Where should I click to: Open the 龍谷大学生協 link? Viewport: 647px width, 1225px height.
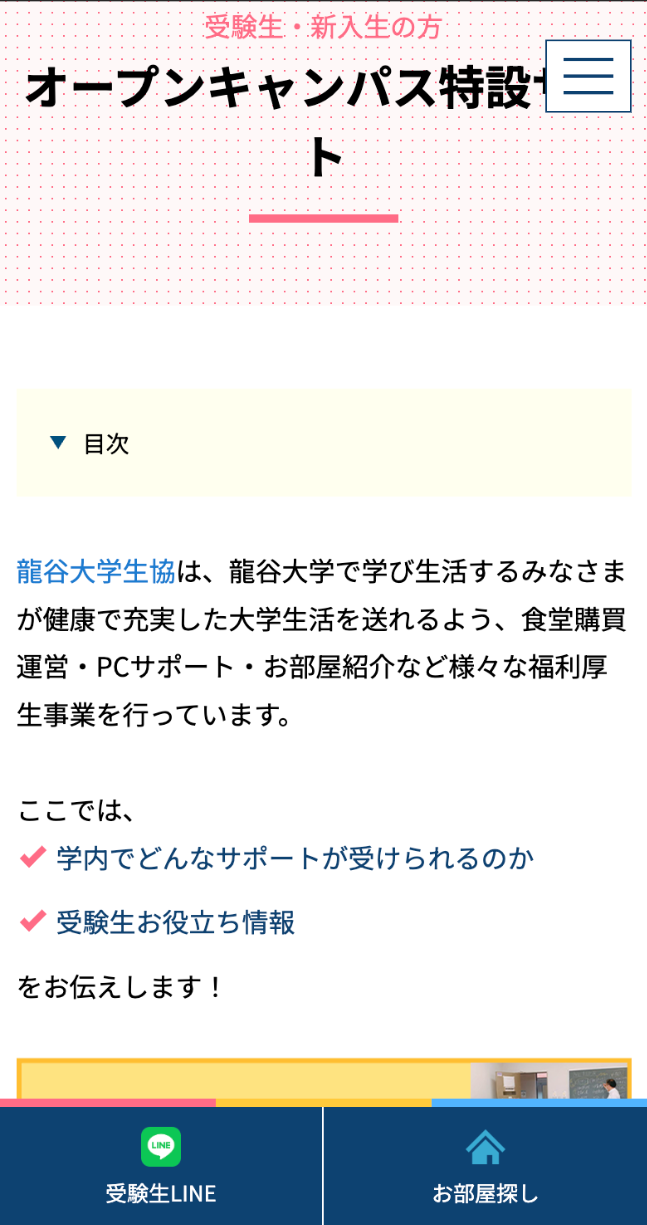tap(96, 572)
